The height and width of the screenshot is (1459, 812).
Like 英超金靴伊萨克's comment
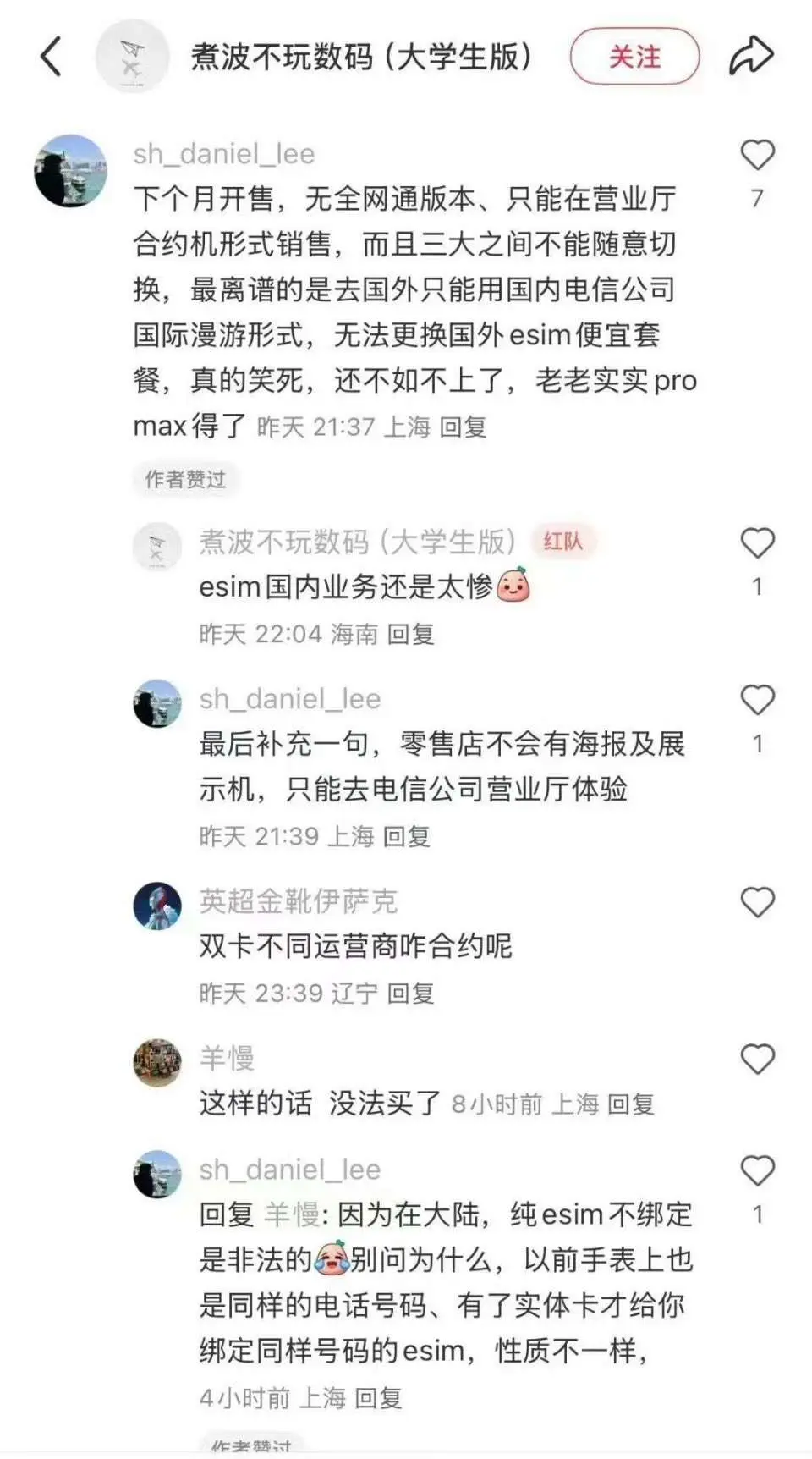pos(757,903)
